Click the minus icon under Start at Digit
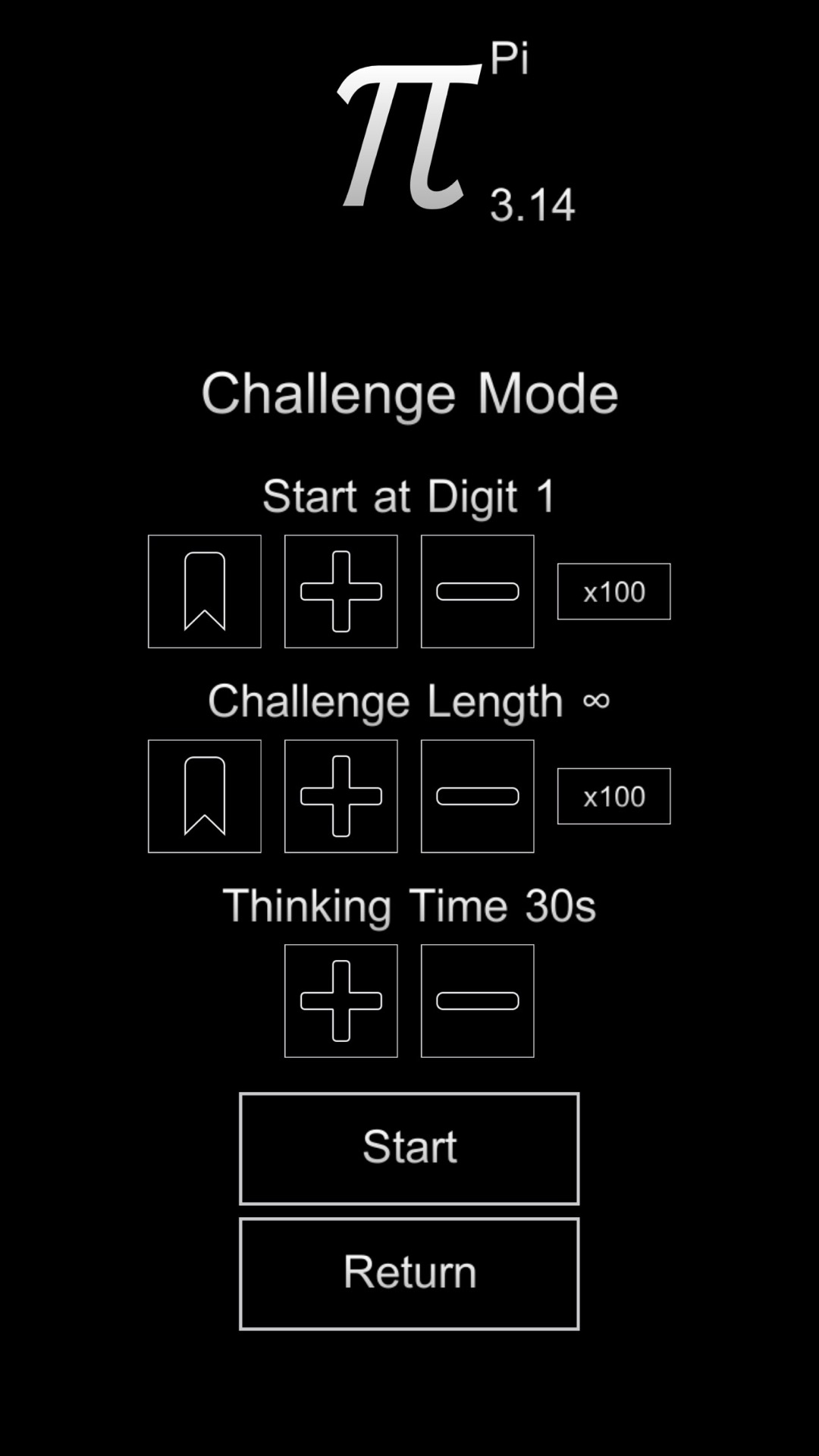 (x=477, y=591)
